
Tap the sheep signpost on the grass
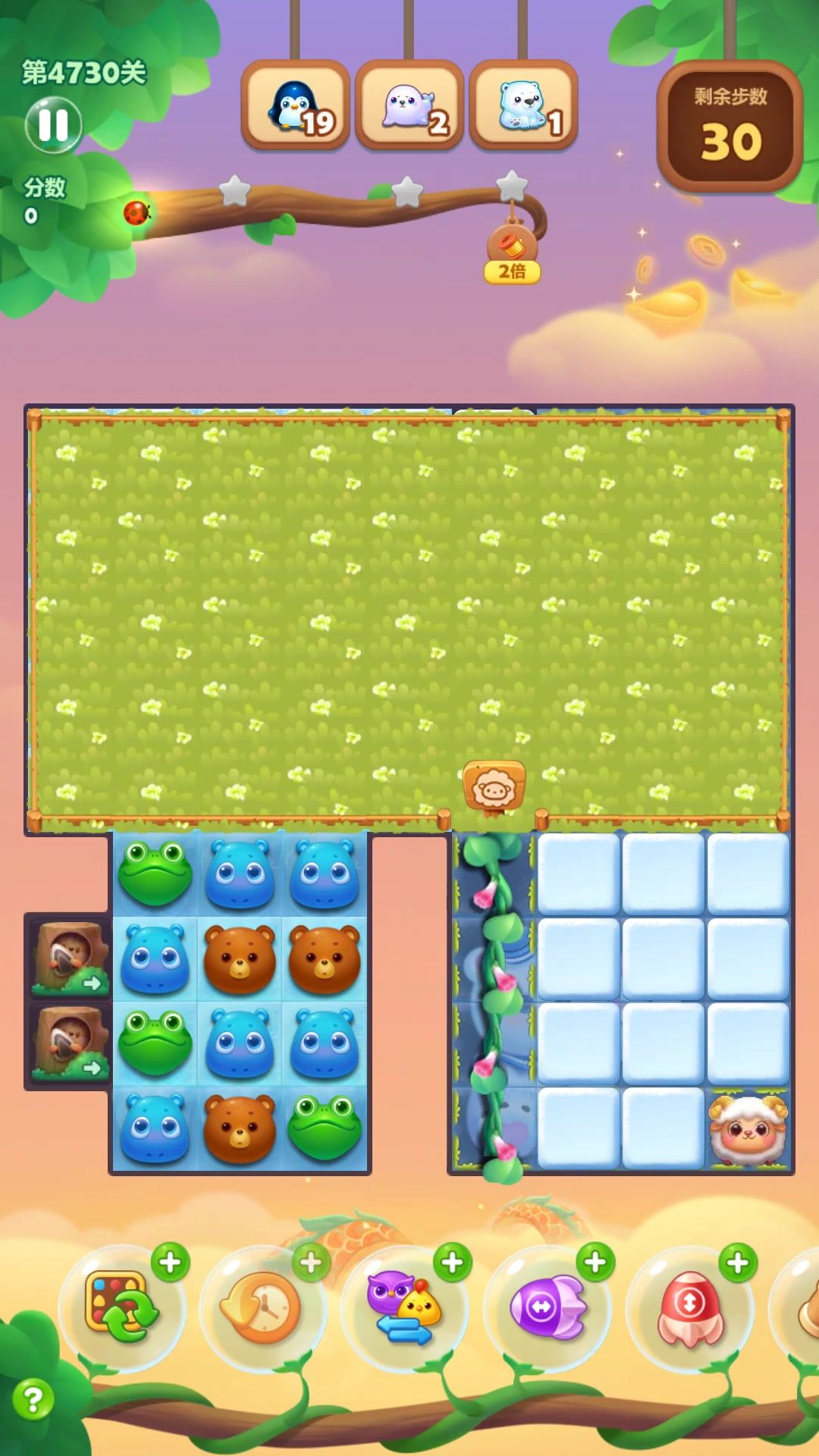(x=494, y=789)
